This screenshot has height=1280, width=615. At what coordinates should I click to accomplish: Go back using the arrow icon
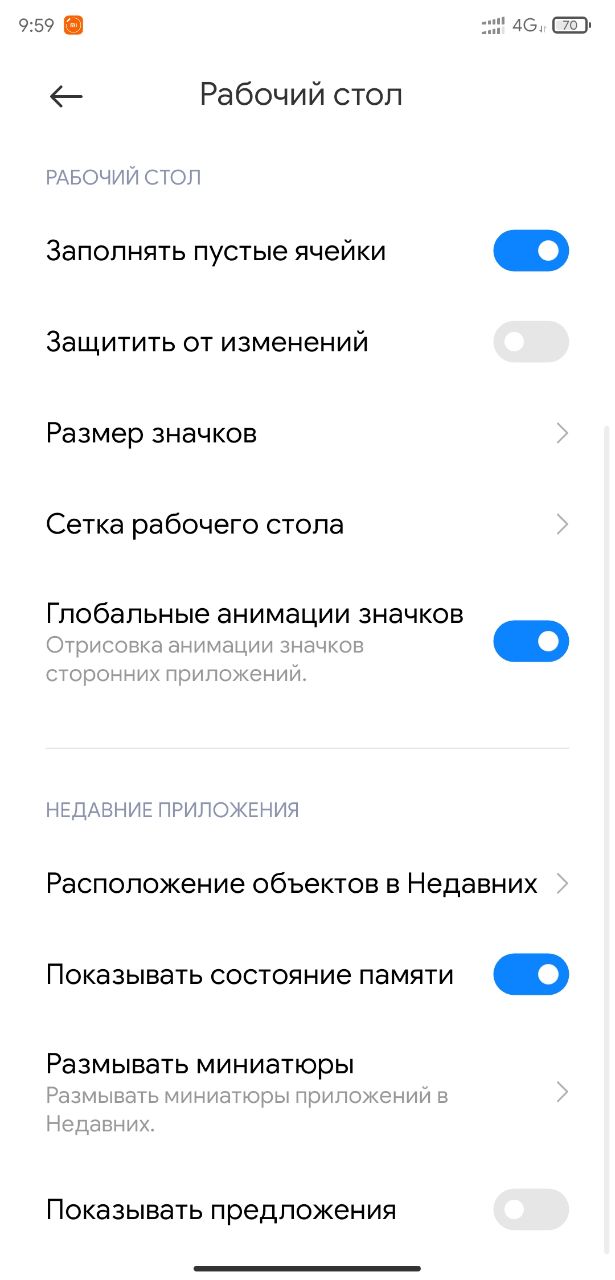point(66,96)
